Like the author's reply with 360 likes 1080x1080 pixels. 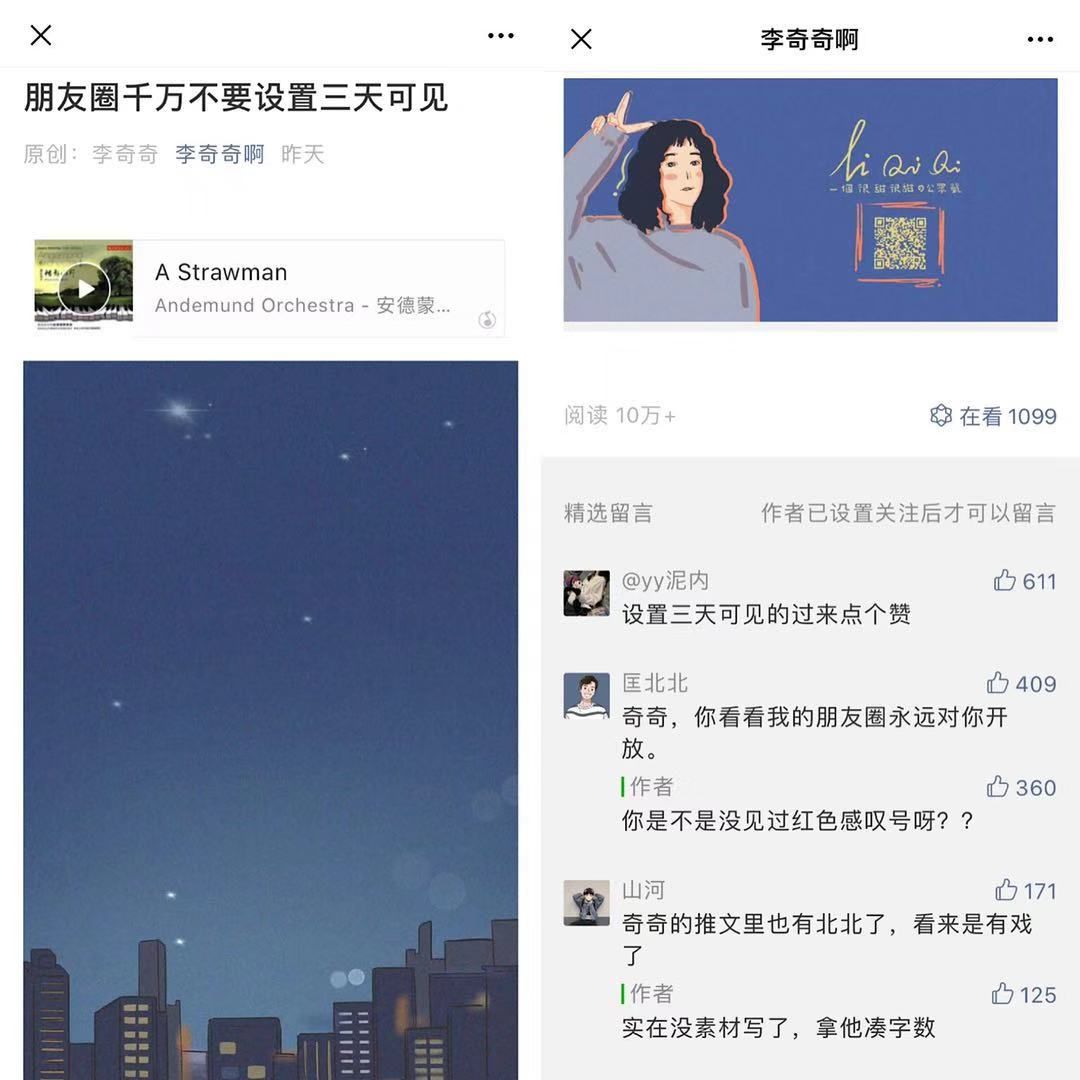998,788
